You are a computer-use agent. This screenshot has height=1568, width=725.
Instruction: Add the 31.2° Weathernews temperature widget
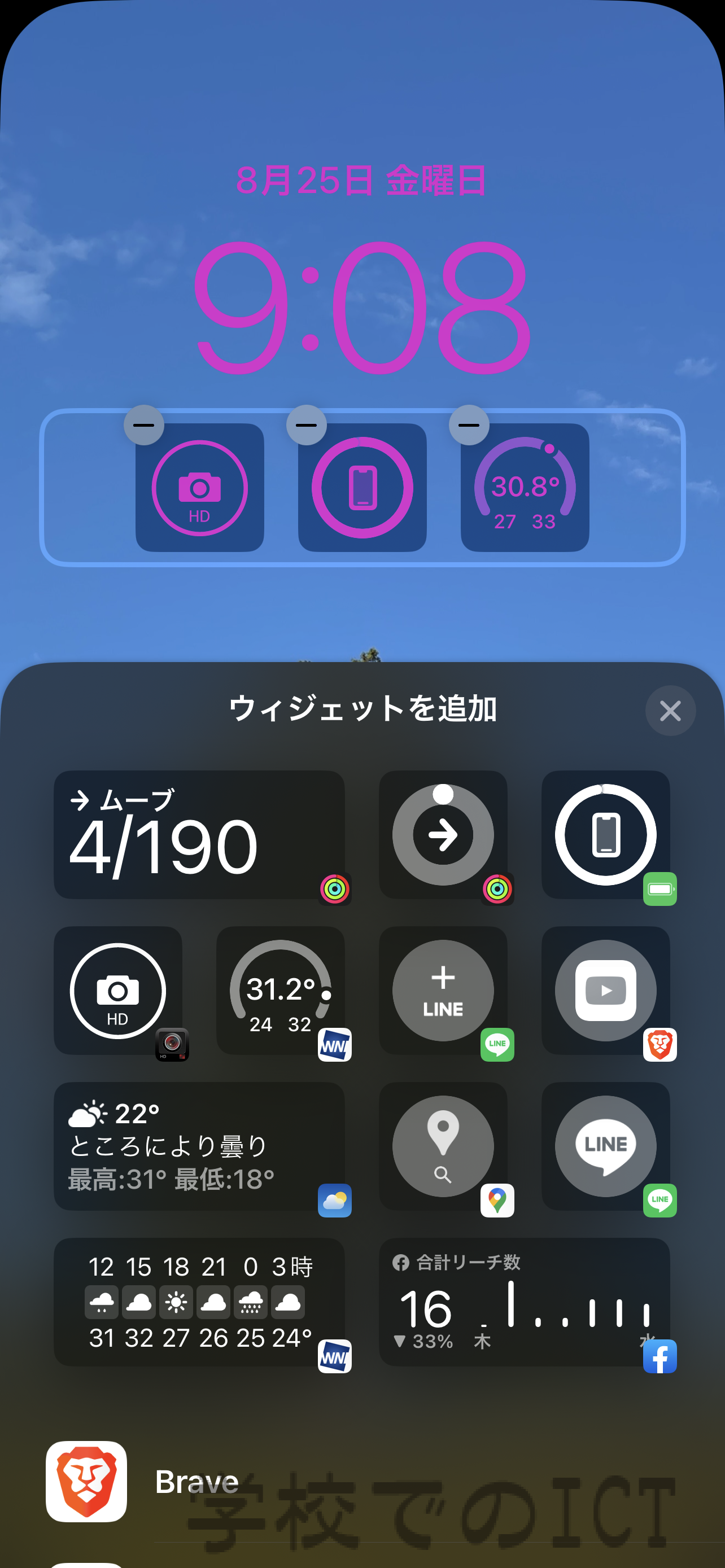pos(281,991)
